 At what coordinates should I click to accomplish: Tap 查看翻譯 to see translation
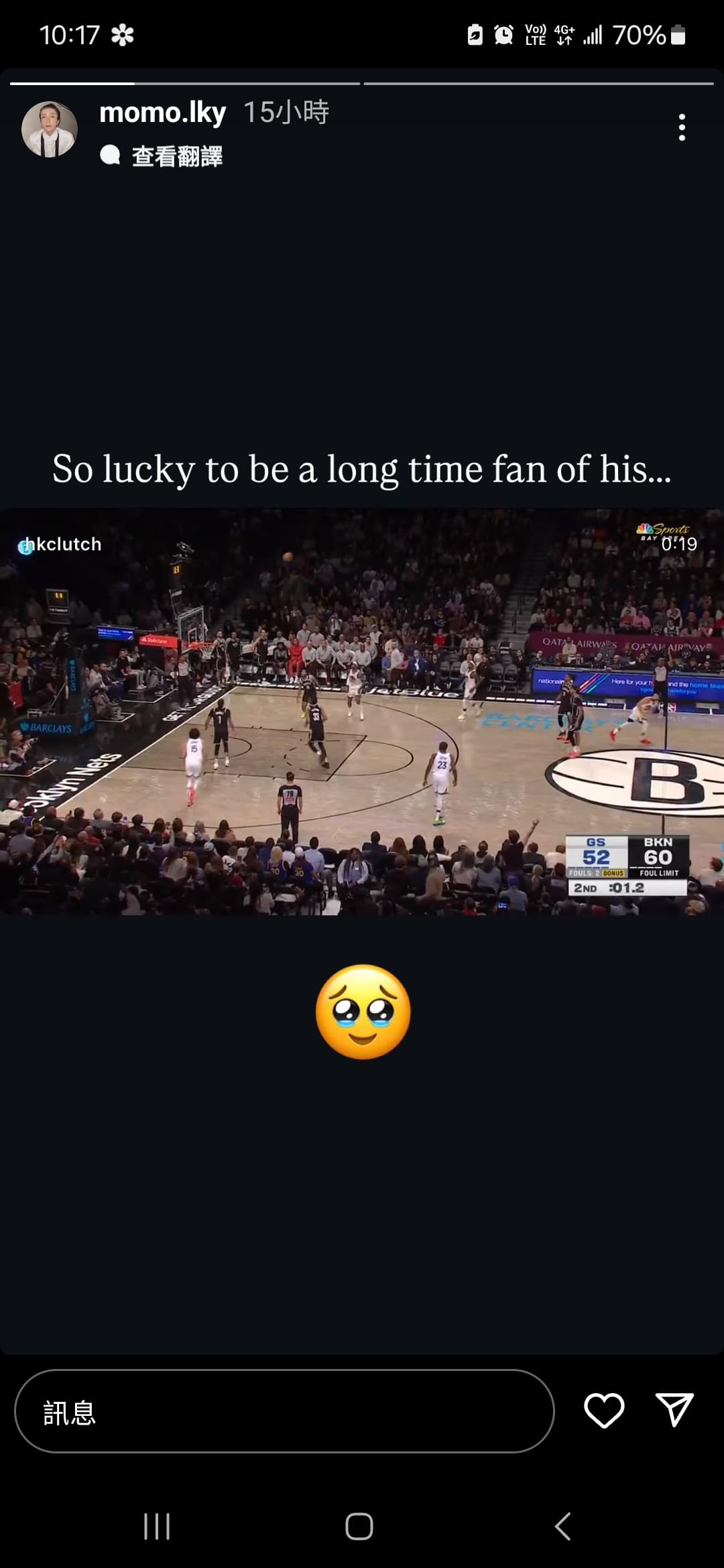tap(176, 156)
